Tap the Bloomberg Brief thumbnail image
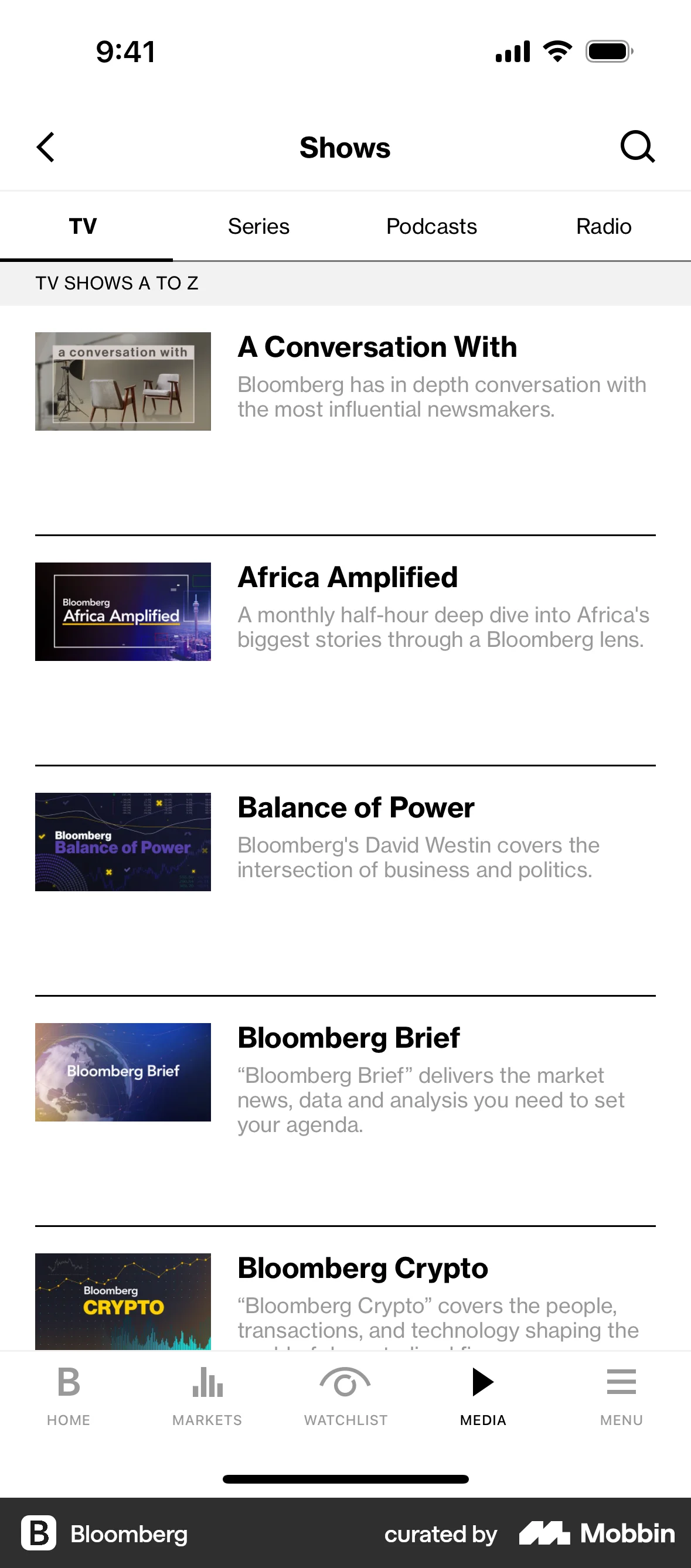The image size is (691, 1568). click(122, 1071)
